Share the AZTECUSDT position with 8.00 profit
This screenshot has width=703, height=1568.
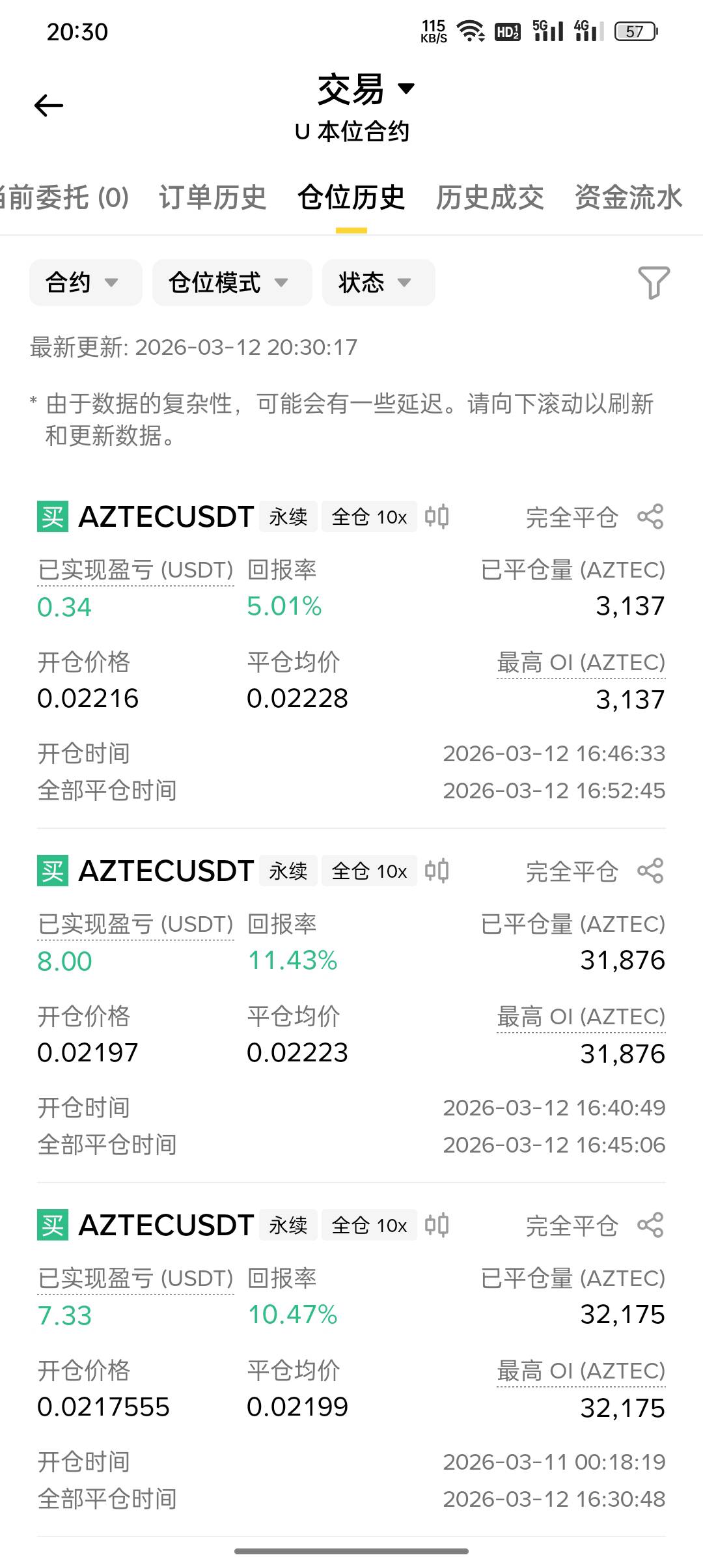650,871
